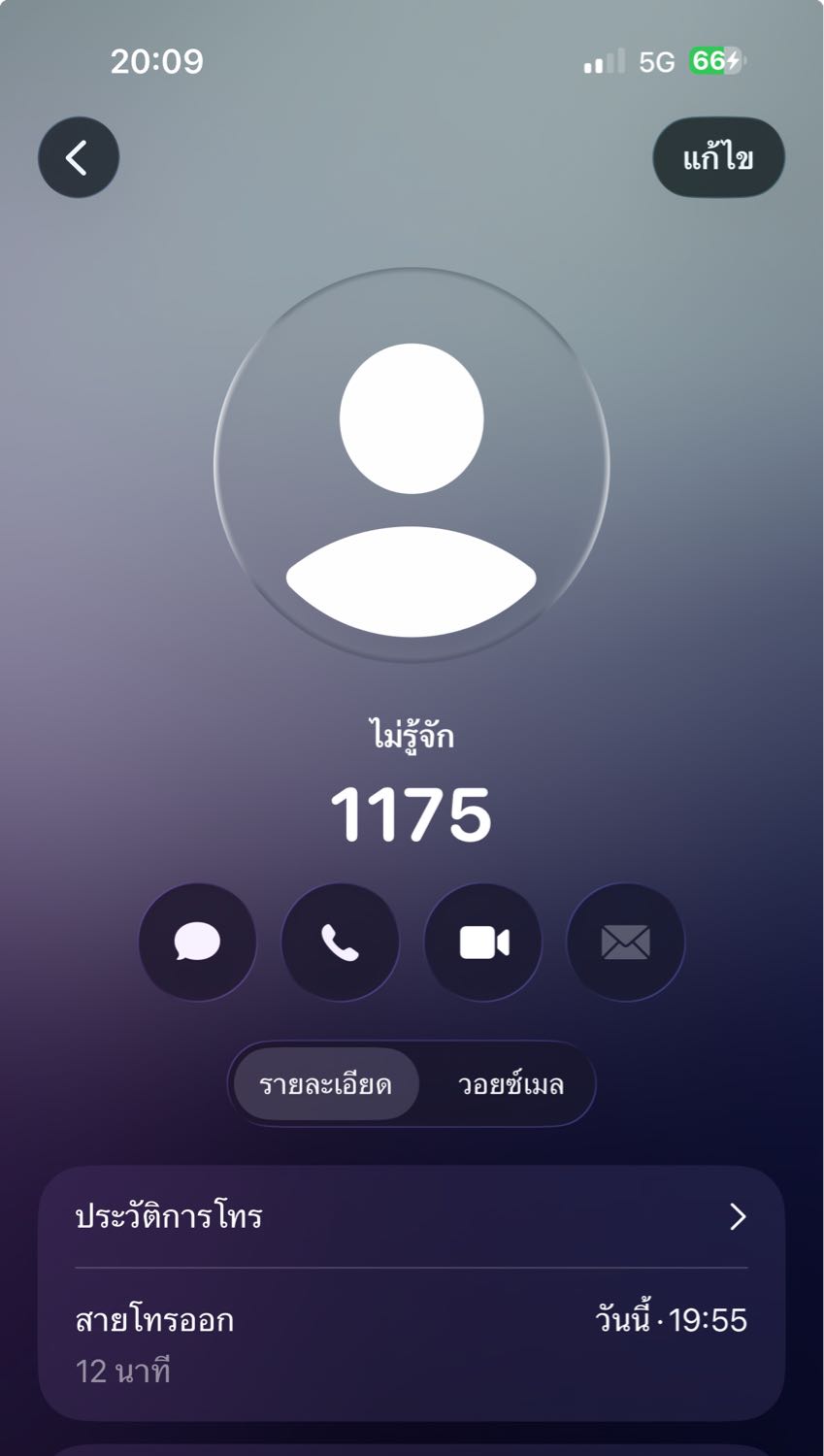Open ประวัติการโทร call history
824x1456 pixels.
click(x=412, y=1216)
